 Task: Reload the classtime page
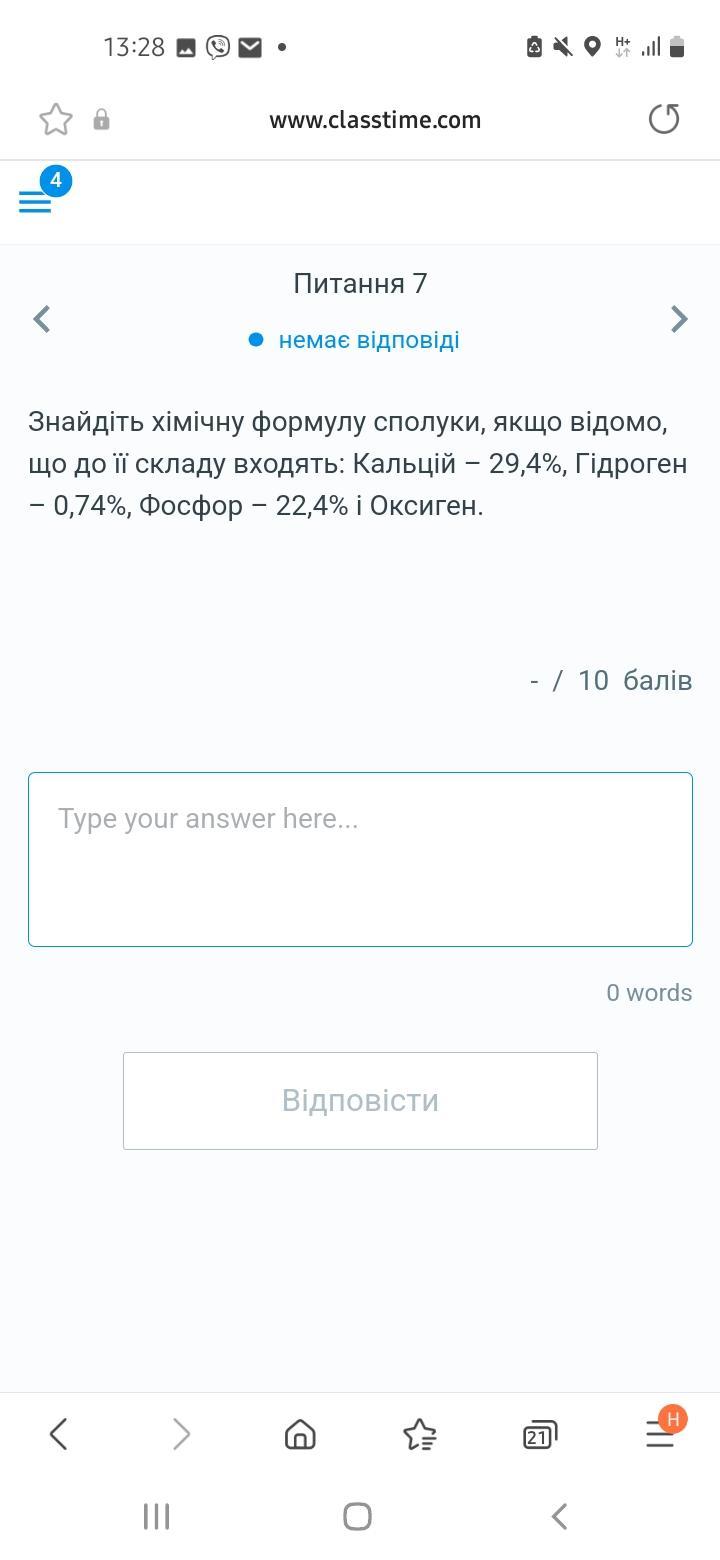(x=664, y=120)
